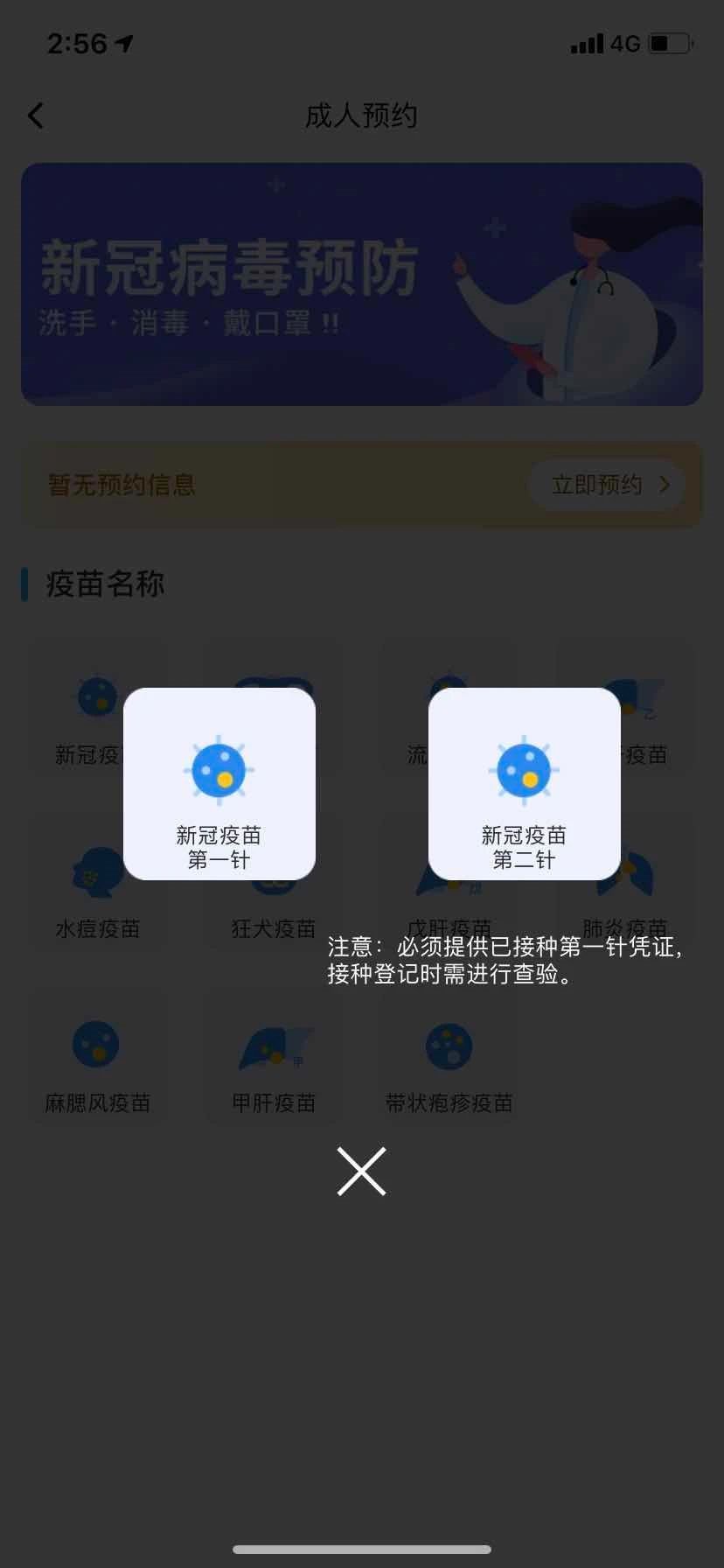Select 新冠疫苗 第一针 option
724x1568 pixels.
point(219,784)
